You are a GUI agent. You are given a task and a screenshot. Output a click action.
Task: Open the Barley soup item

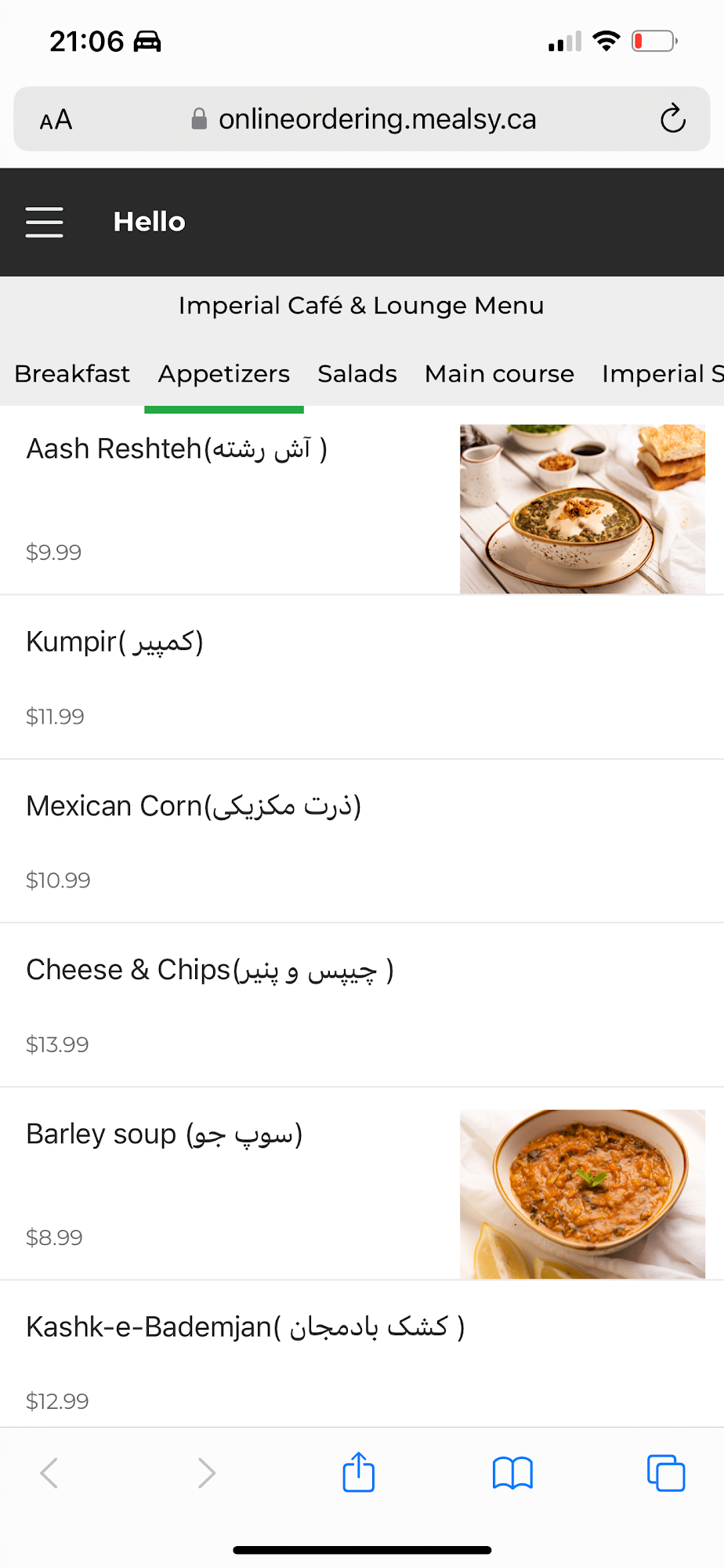(165, 1134)
